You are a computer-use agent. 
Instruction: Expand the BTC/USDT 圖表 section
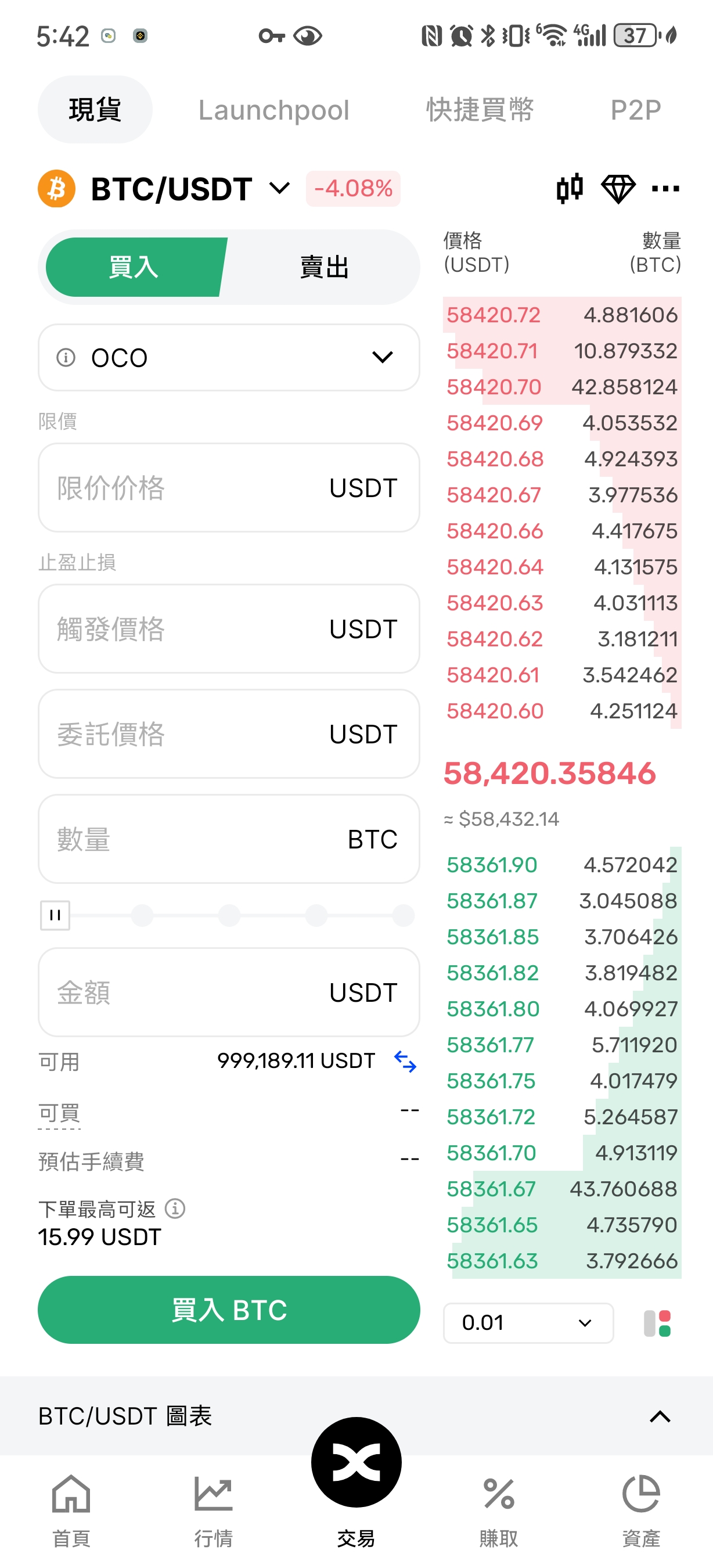660,1416
